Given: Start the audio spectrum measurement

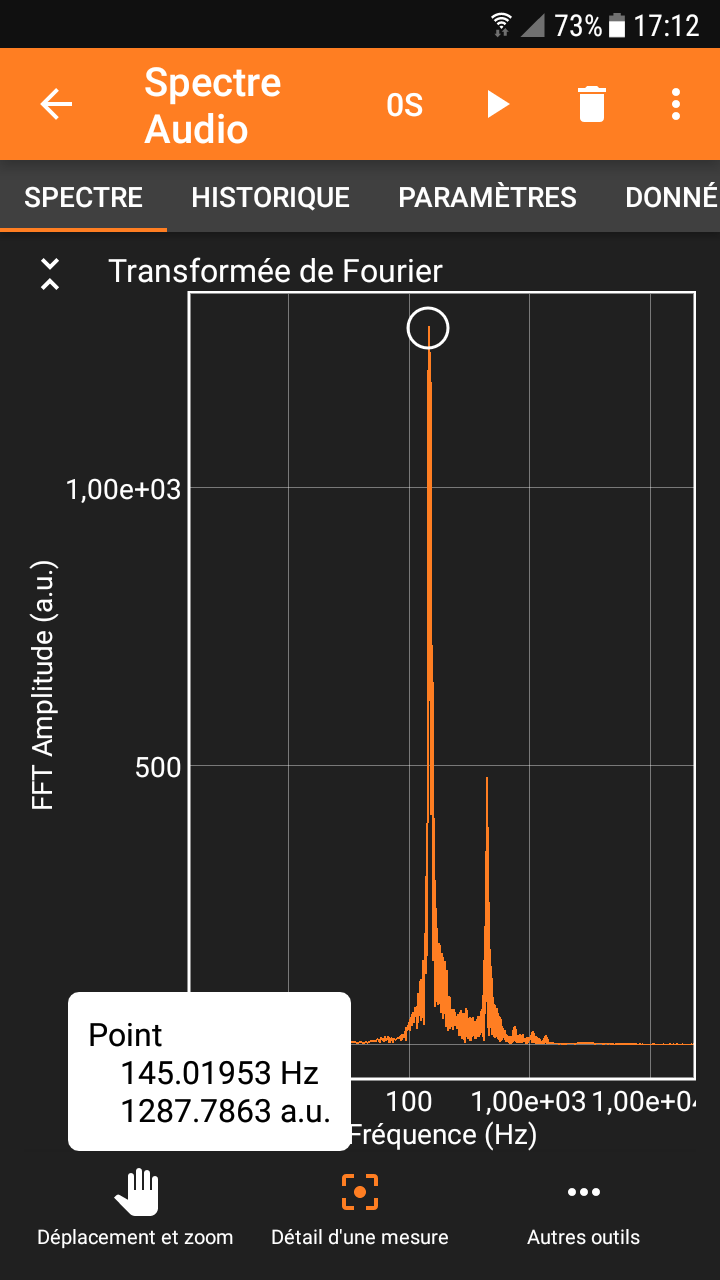Looking at the screenshot, I should [x=498, y=104].
